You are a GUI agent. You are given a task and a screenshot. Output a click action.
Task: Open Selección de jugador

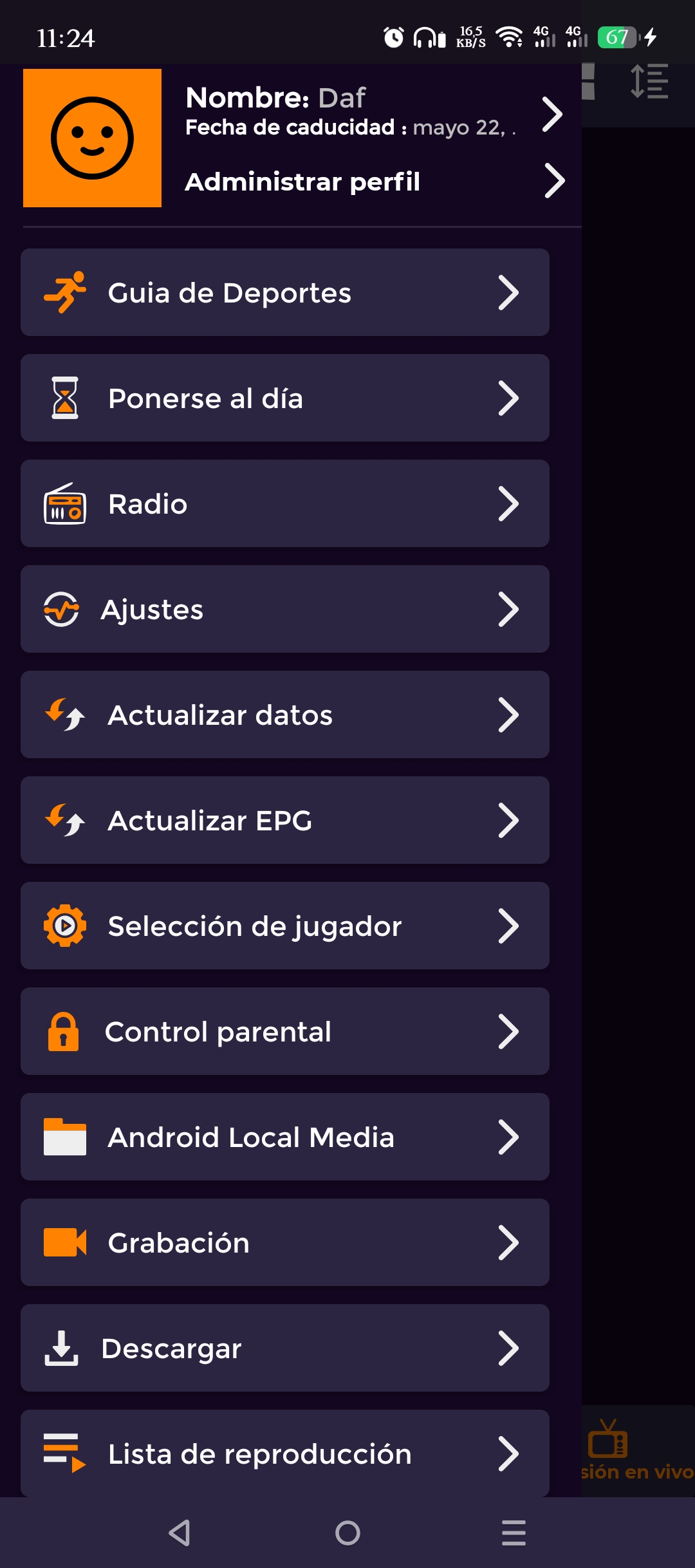(284, 926)
